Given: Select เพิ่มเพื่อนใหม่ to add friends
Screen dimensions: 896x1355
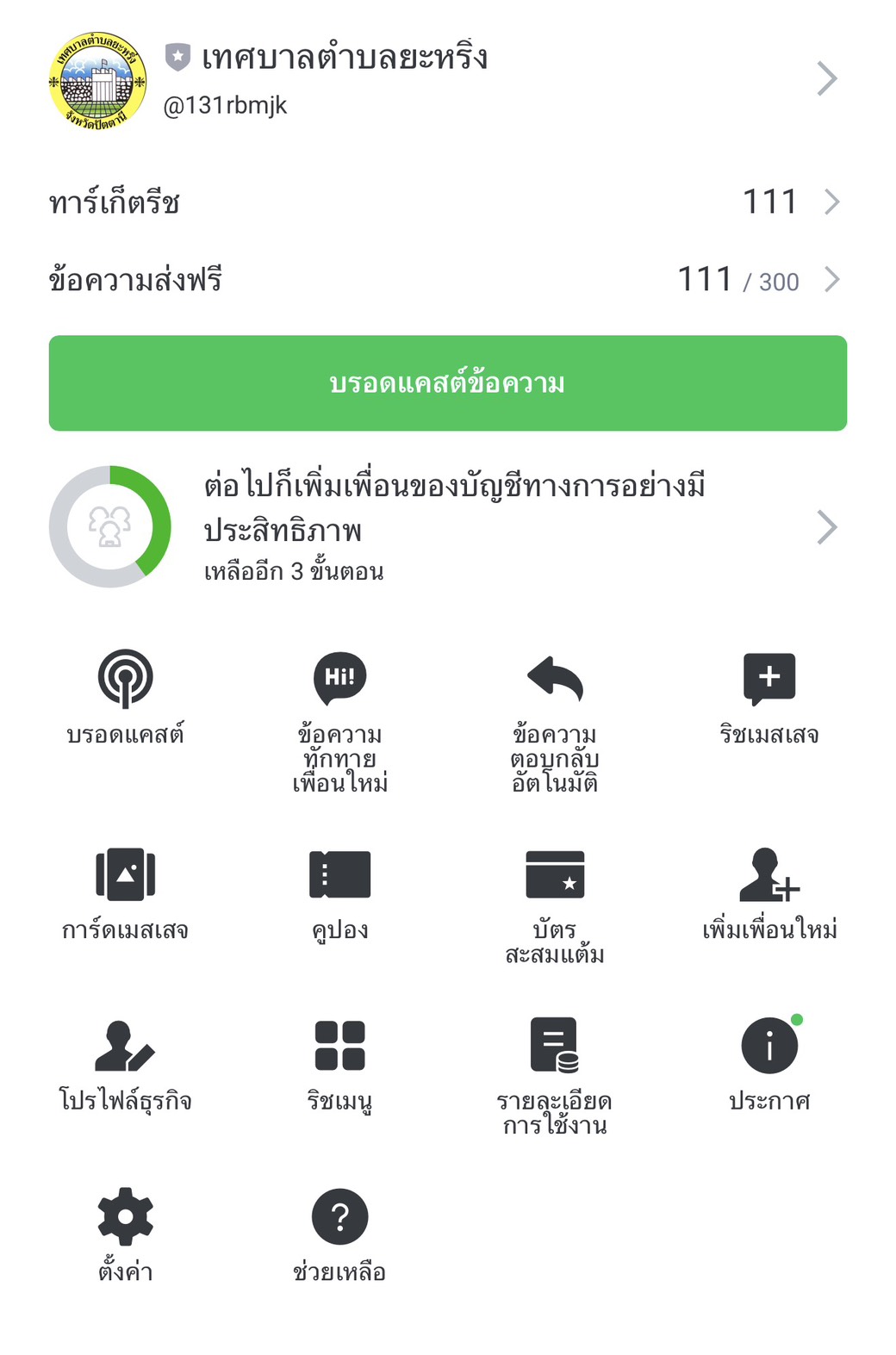Looking at the screenshot, I should (769, 892).
